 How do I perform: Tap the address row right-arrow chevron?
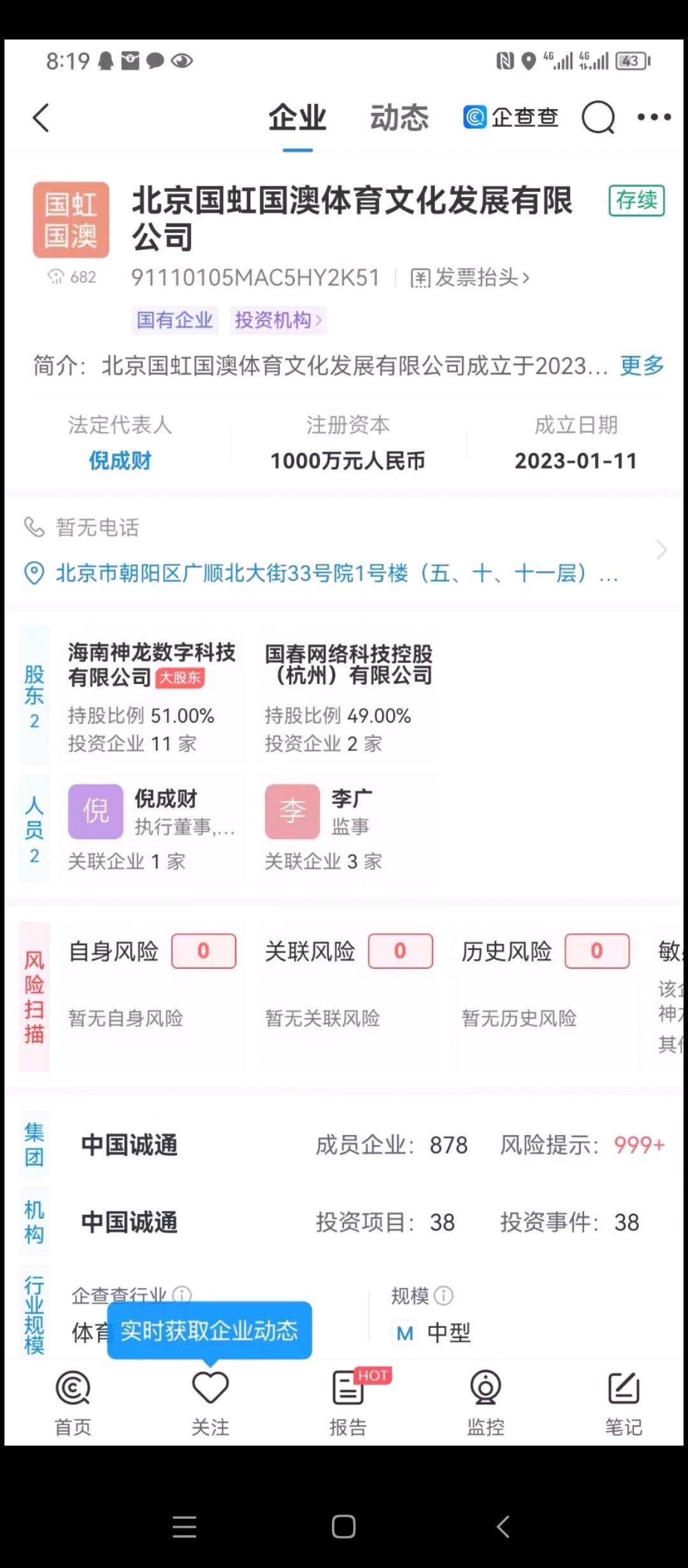click(x=661, y=551)
